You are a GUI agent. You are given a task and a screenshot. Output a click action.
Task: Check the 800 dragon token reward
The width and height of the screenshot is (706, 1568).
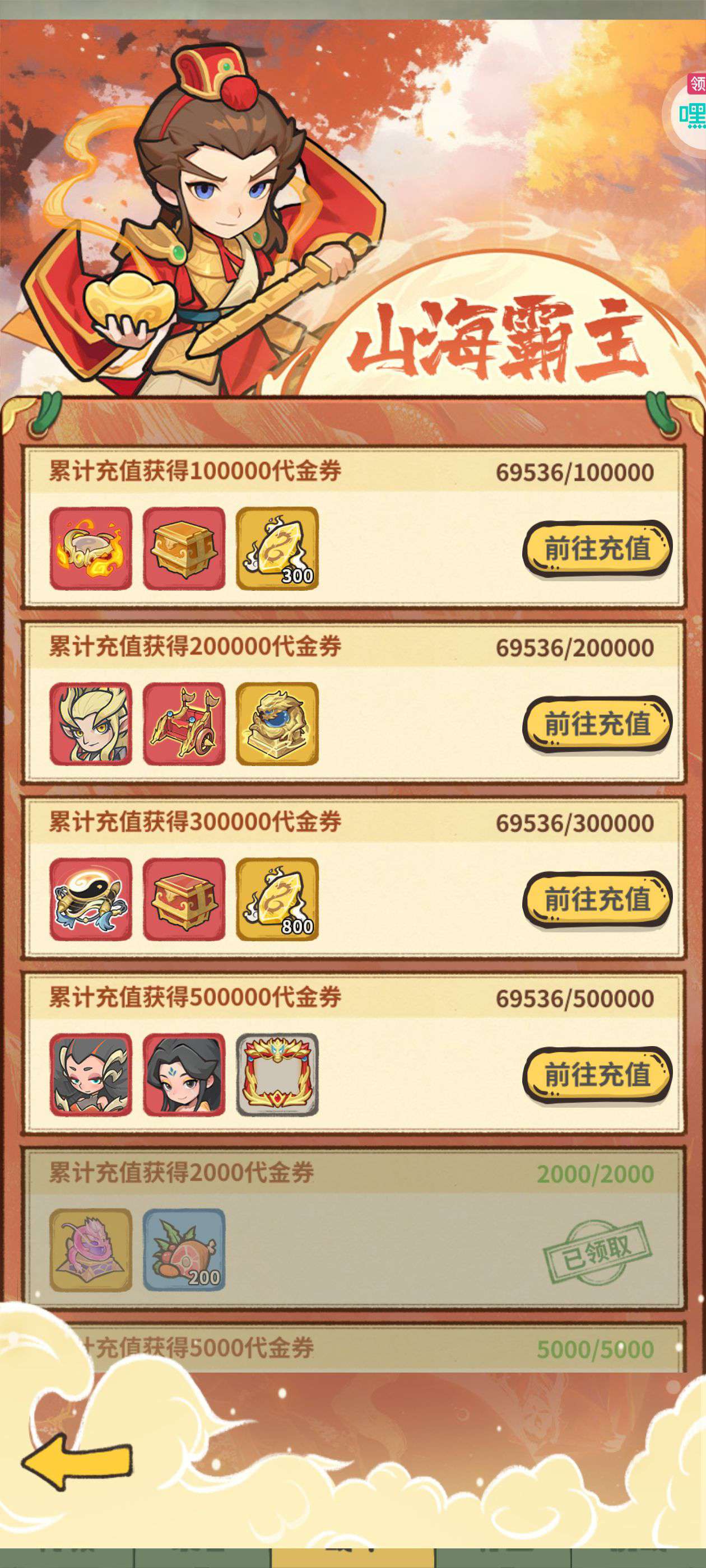pos(277,899)
